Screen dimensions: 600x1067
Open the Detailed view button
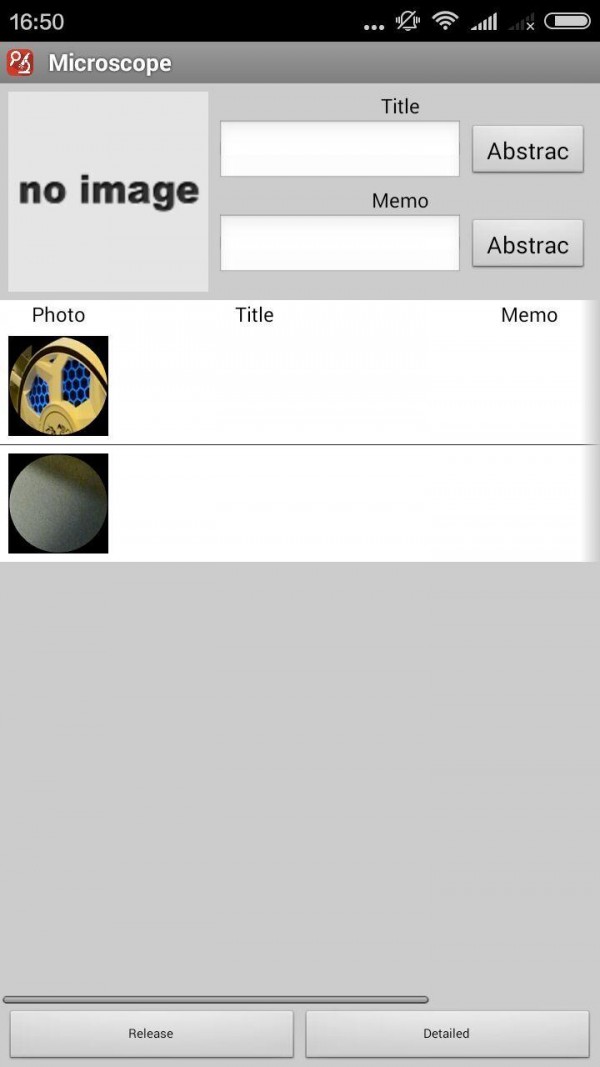[x=446, y=1033]
